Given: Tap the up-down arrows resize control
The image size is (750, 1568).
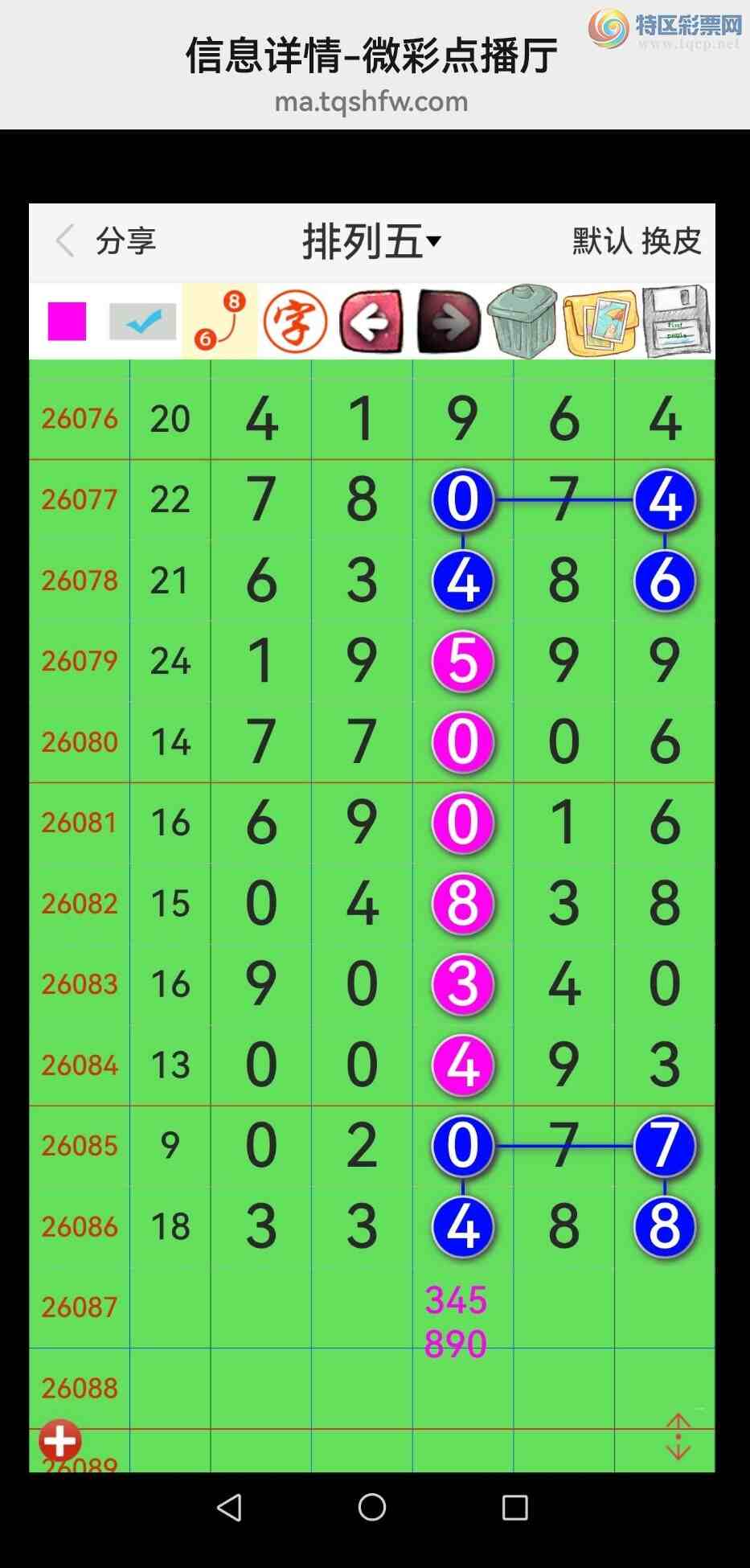Looking at the screenshot, I should point(678,1436).
